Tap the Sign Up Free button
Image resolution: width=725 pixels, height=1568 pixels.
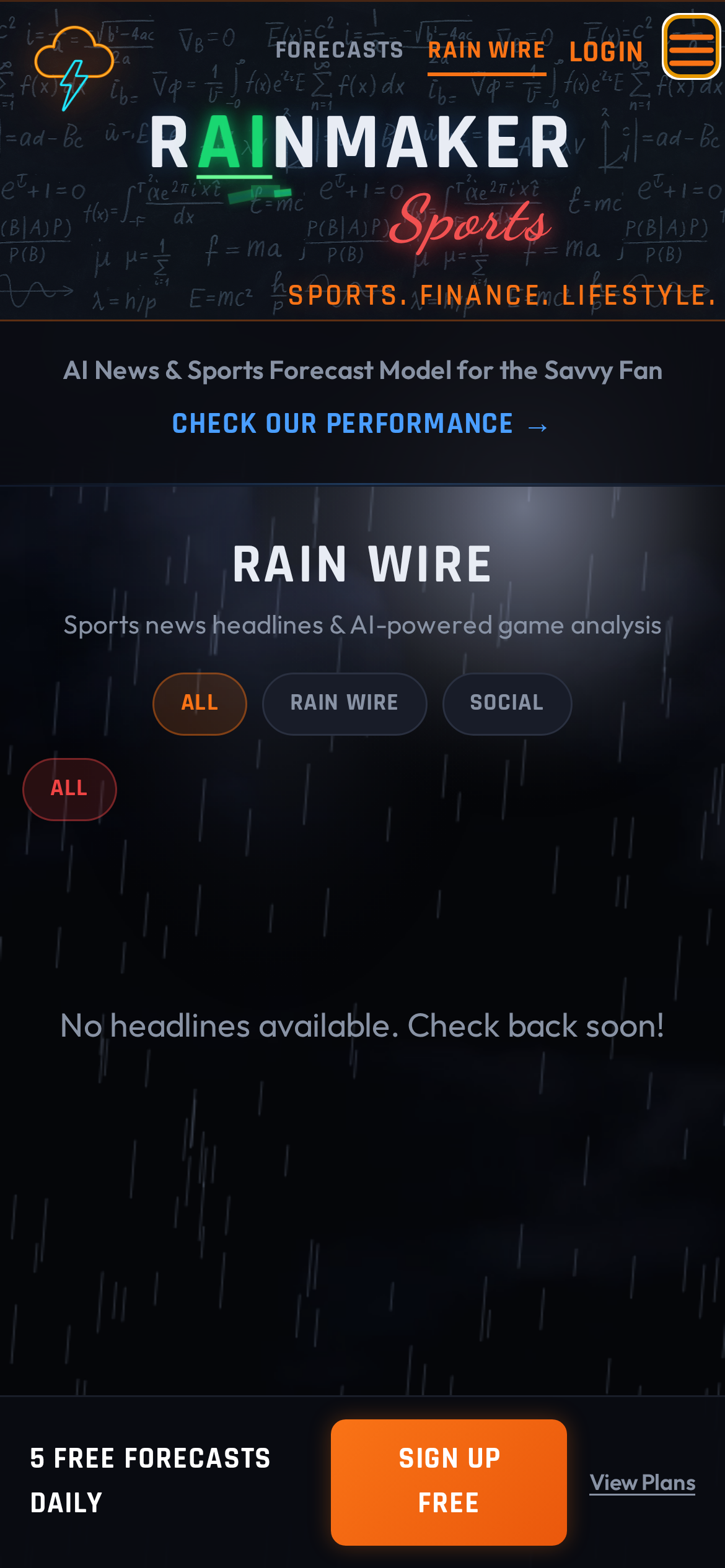coord(449,1481)
